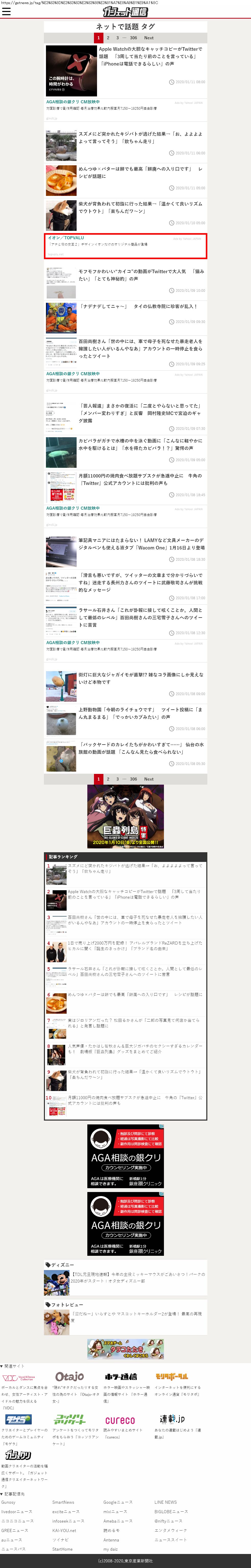Open the hamburger menu
Viewport: 251px width, 1568px height.
pyautogui.click(x=6, y=11)
